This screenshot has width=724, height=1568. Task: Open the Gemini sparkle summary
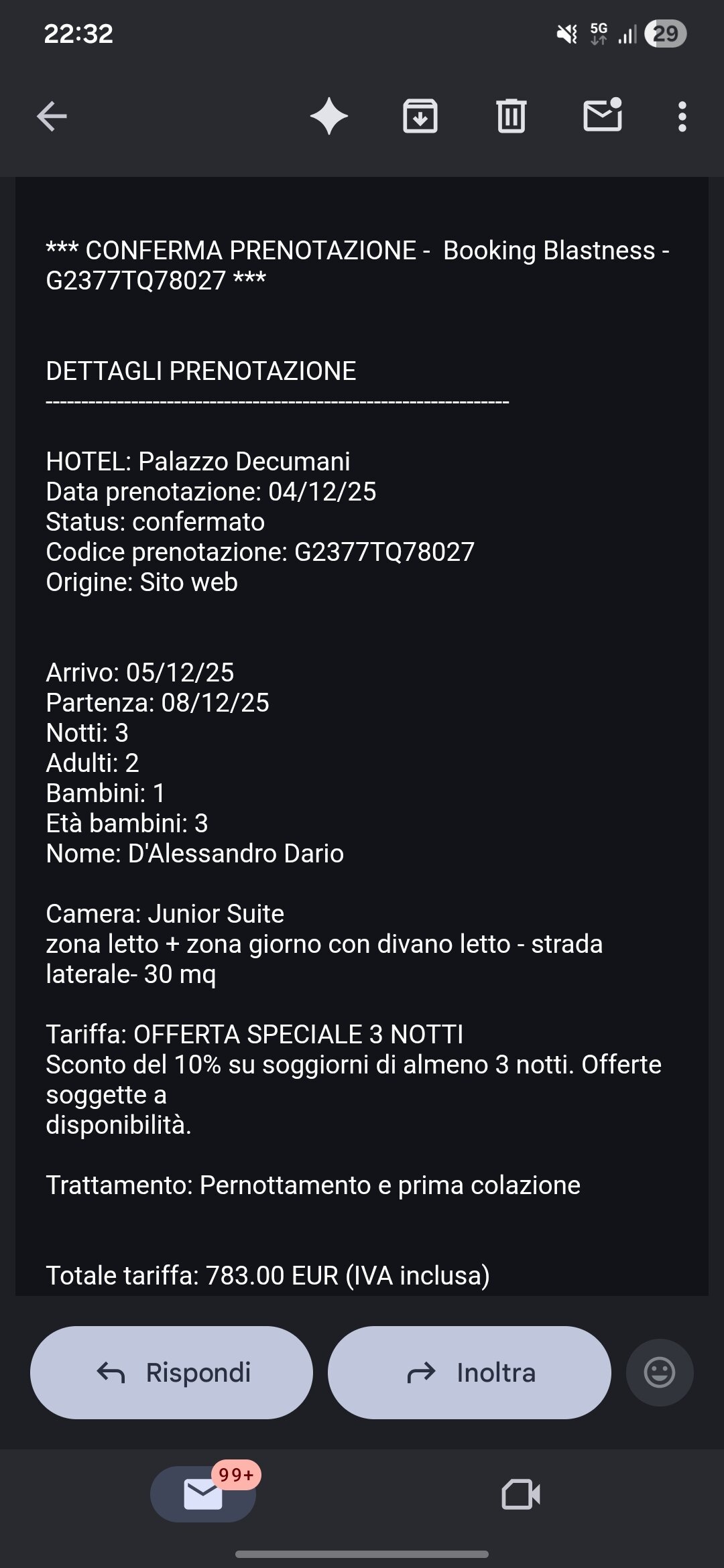point(329,117)
